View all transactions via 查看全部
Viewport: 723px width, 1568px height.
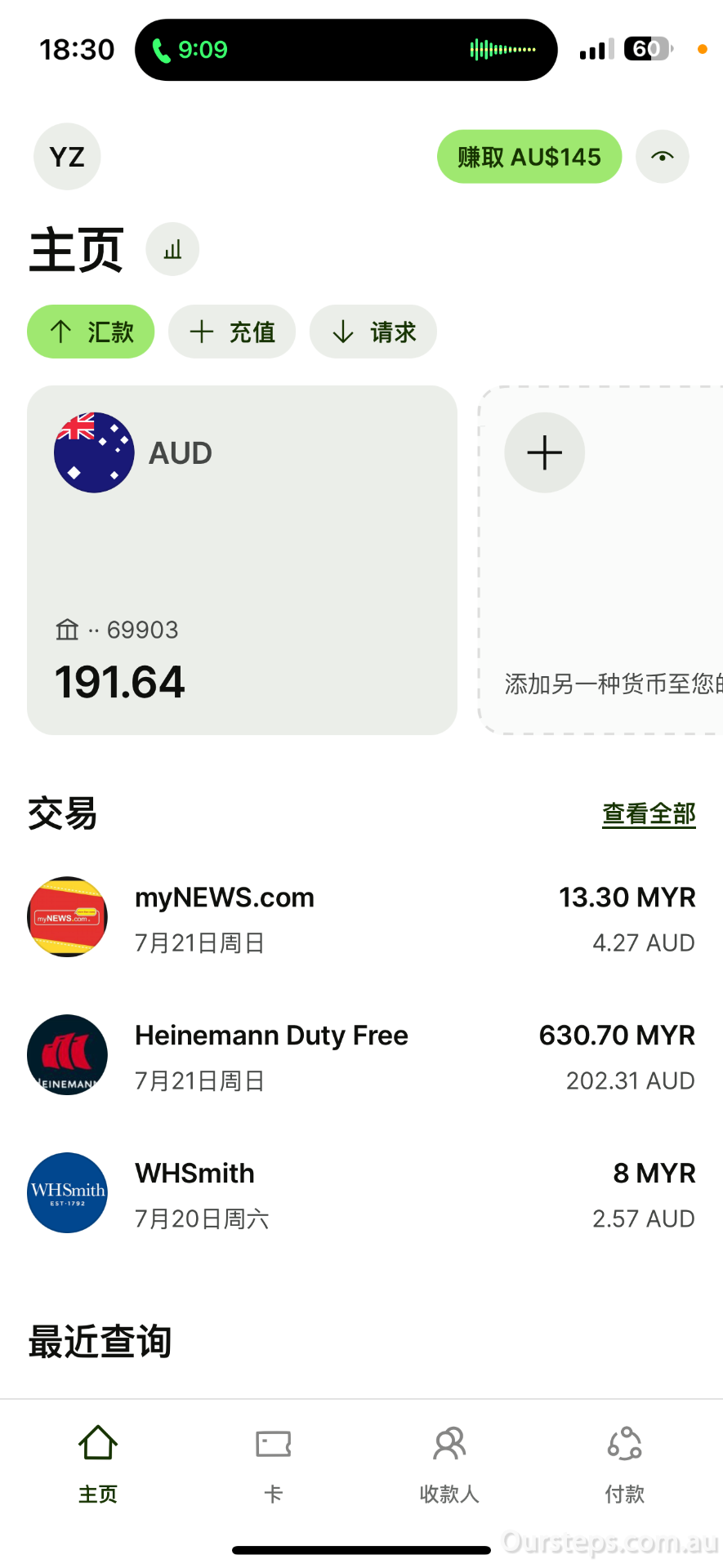point(649,814)
